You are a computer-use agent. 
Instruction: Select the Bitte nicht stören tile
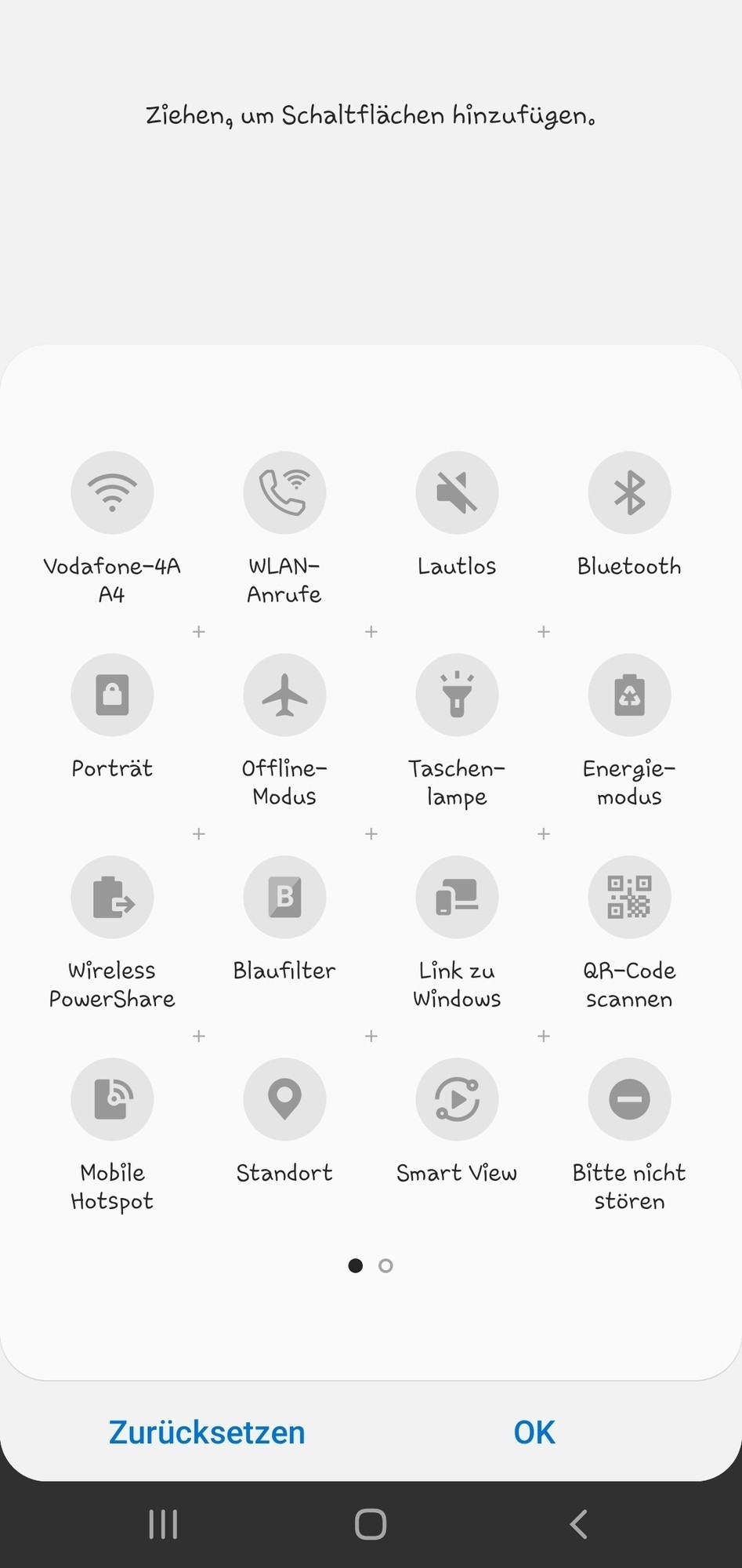[629, 1100]
